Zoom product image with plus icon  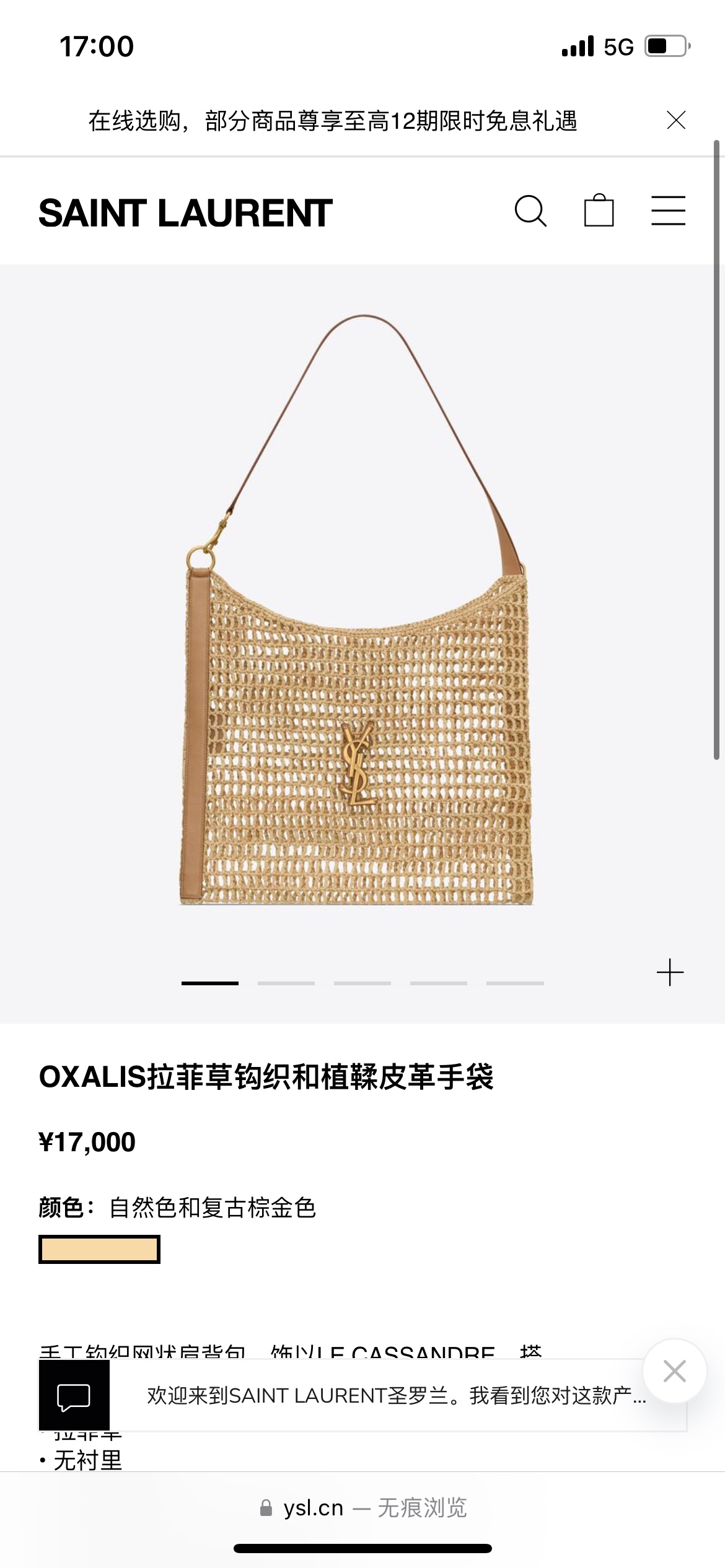[670, 972]
